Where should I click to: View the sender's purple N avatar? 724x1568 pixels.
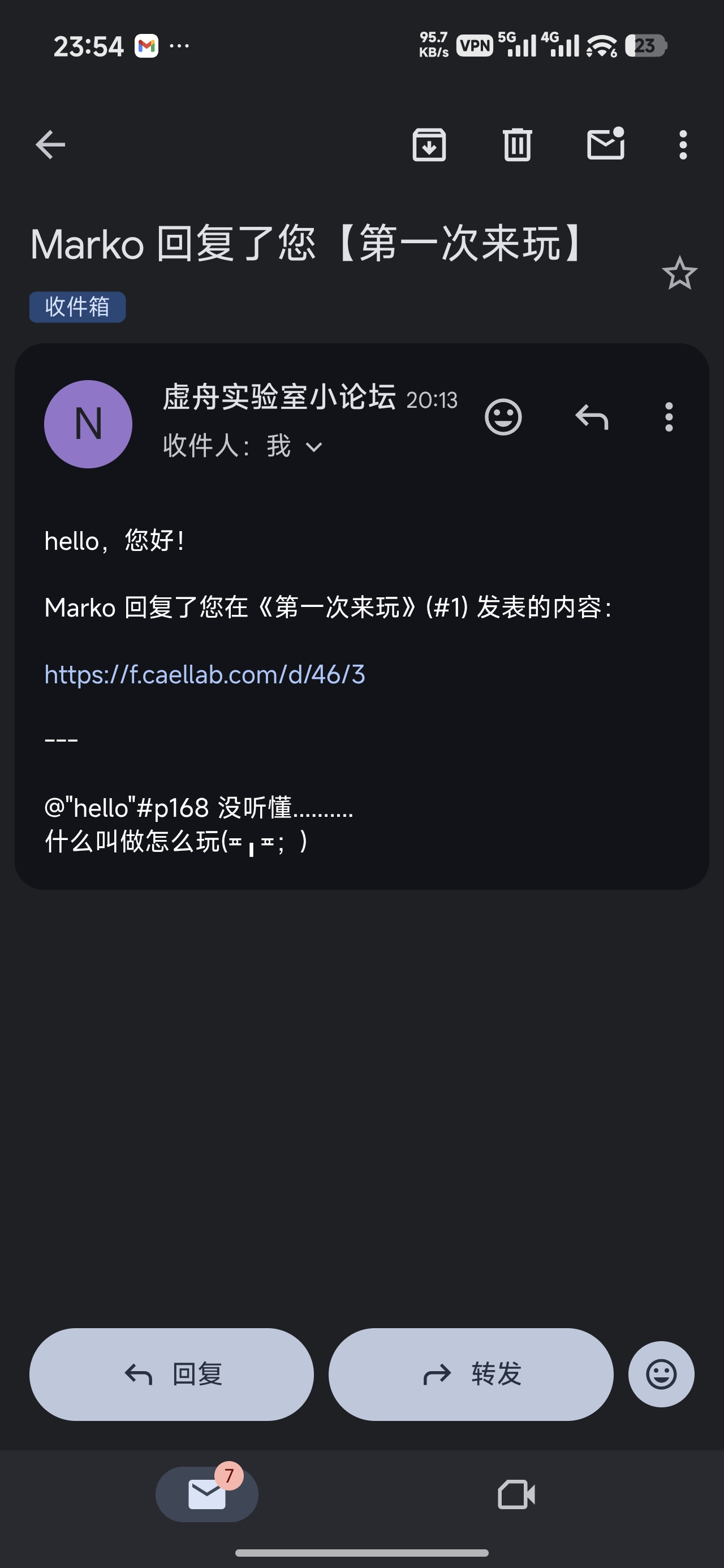click(88, 424)
